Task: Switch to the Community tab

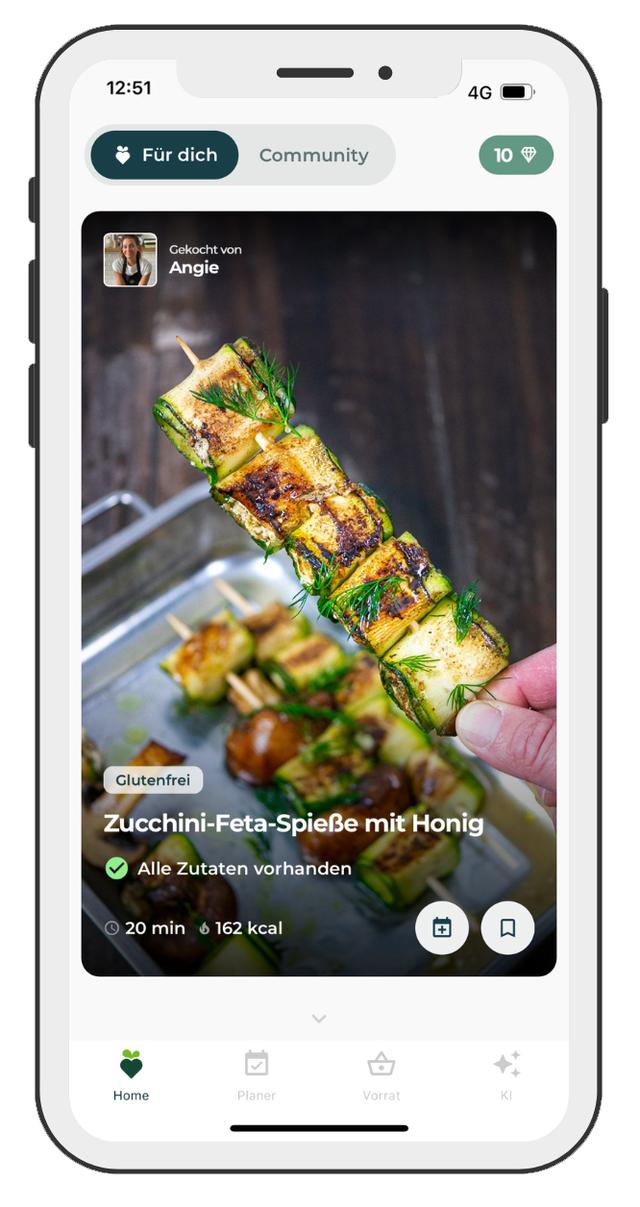Action: point(313,155)
